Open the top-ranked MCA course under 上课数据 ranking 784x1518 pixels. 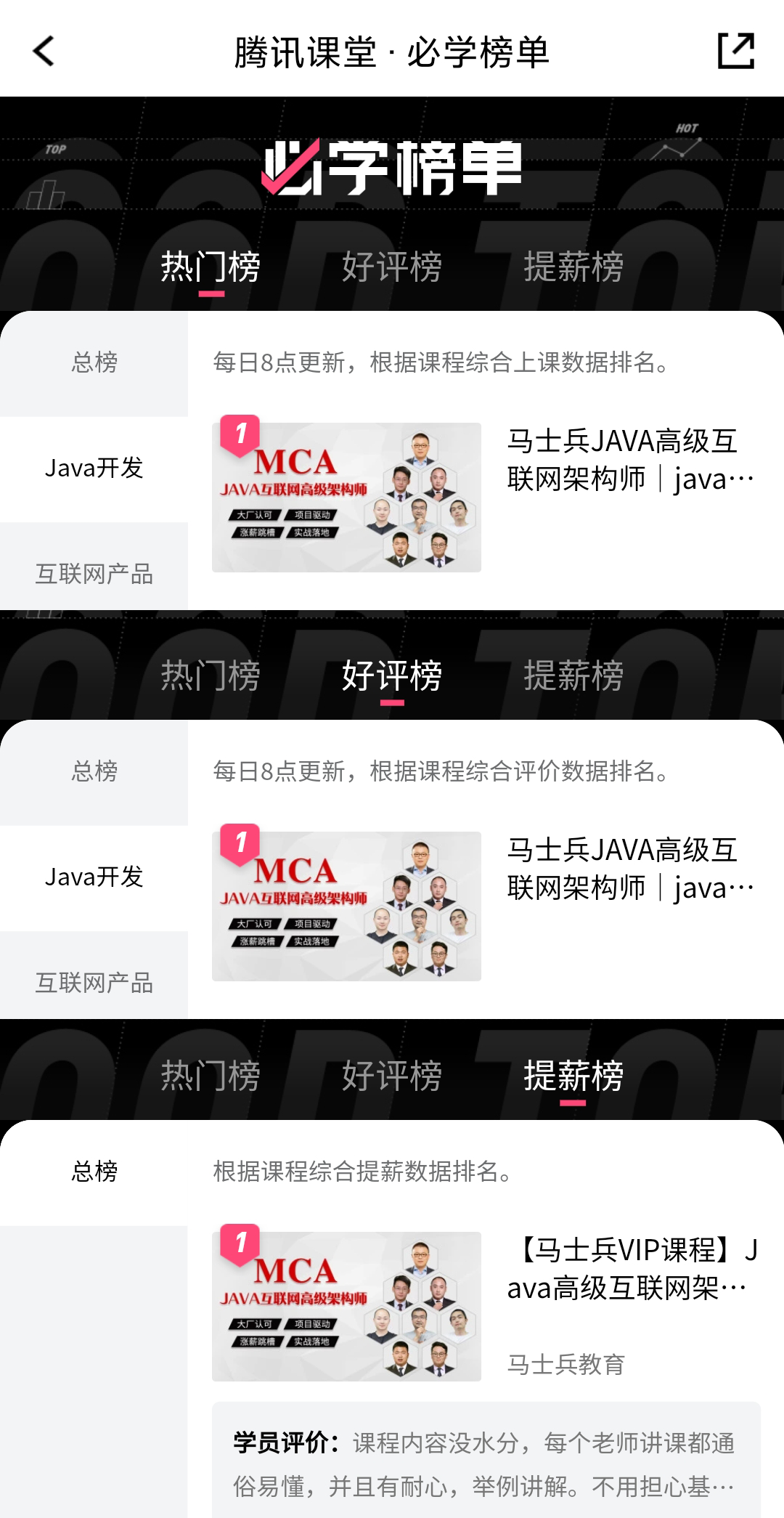346,498
